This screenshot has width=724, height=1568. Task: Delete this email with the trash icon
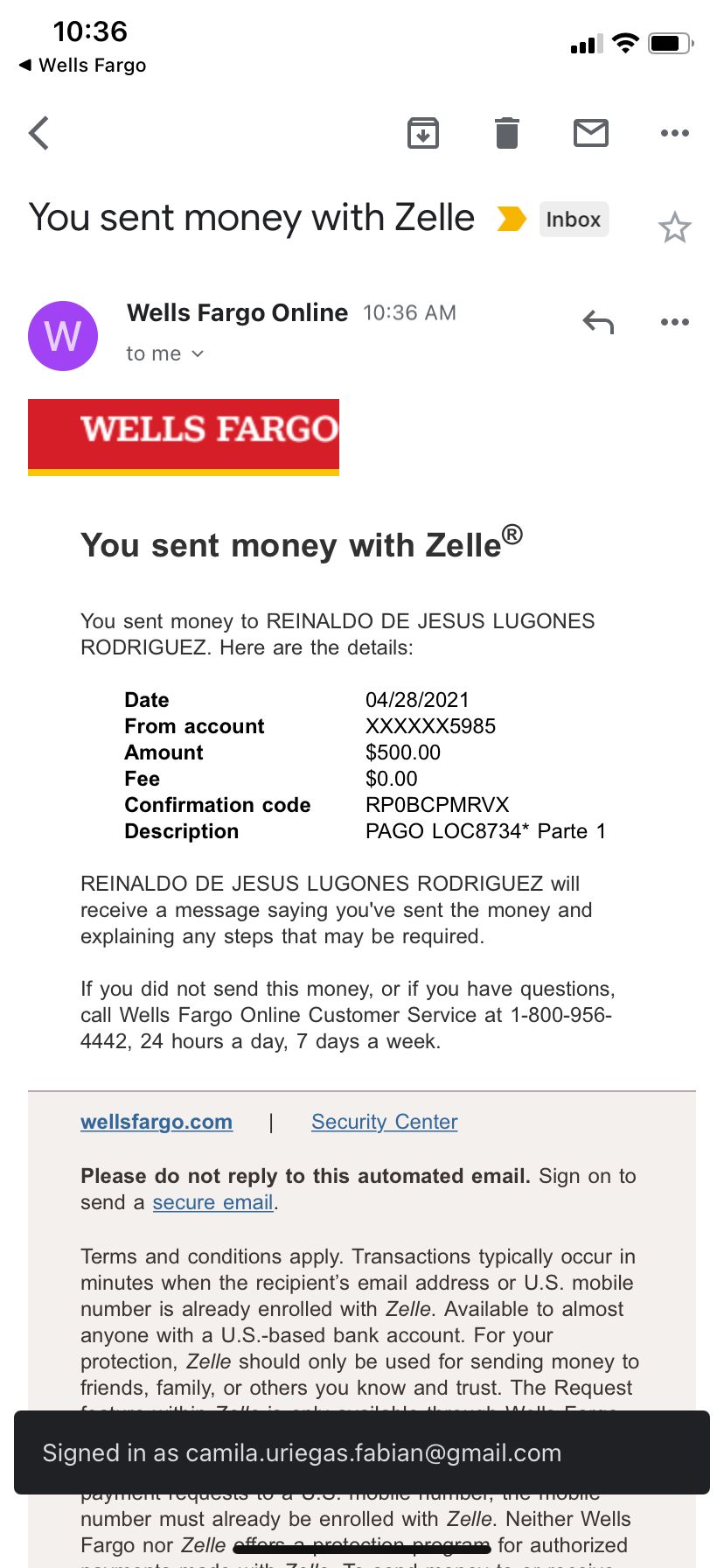[507, 133]
